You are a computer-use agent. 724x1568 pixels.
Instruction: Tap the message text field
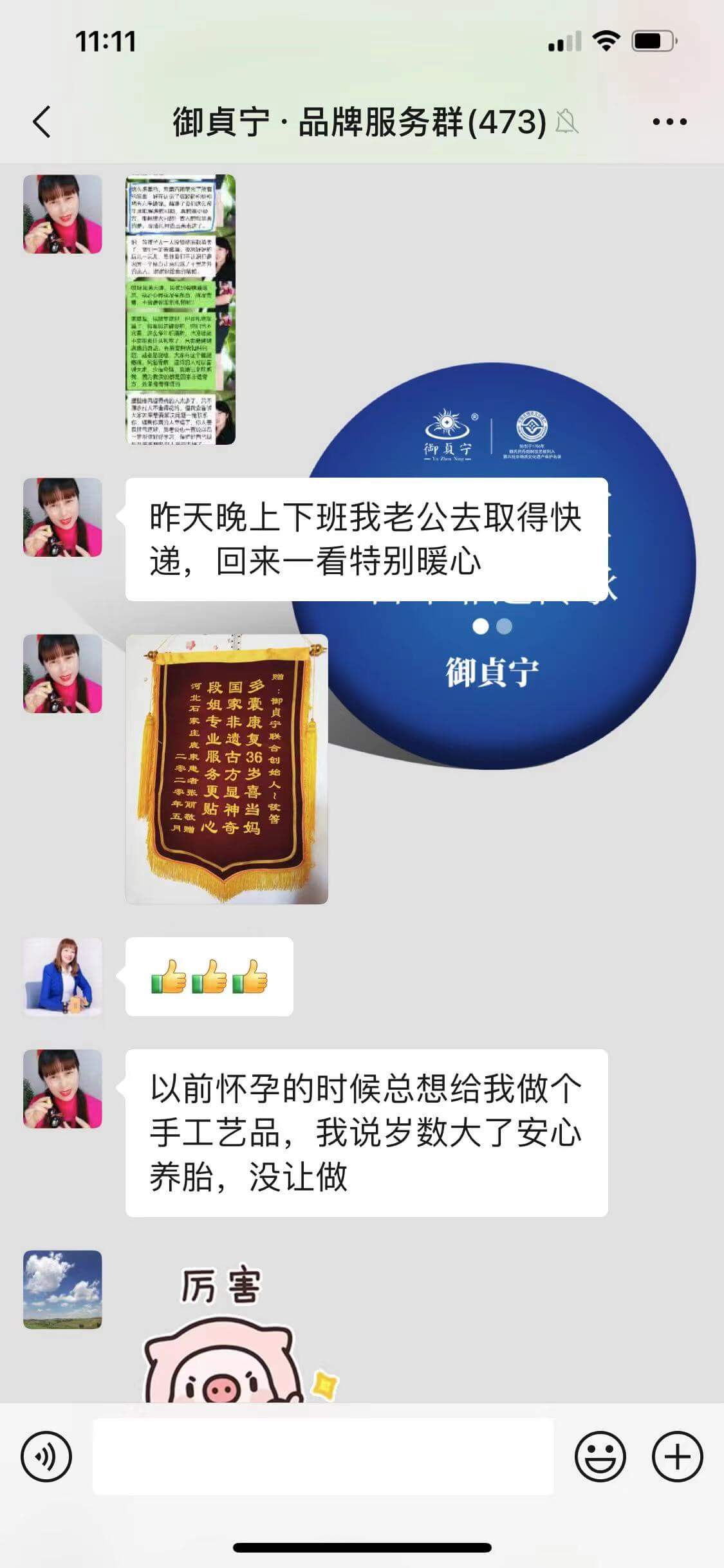(323, 1457)
